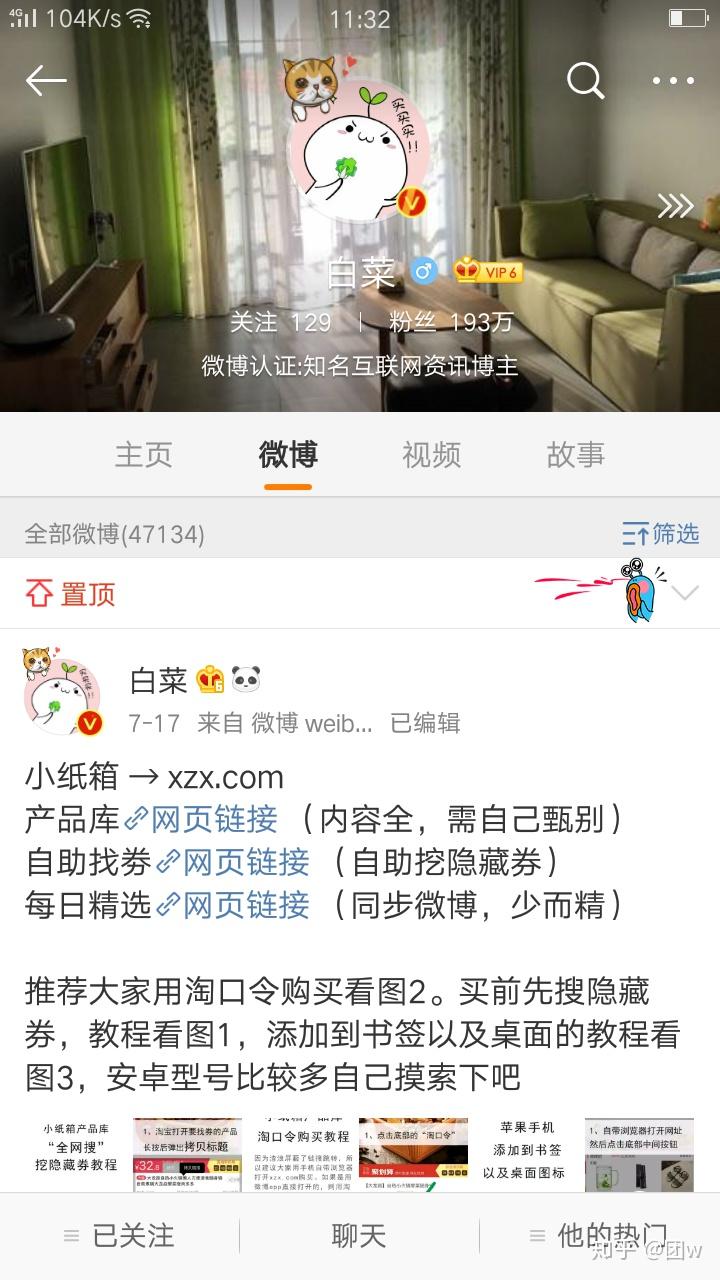This screenshot has width=720, height=1280.
Task: Switch to the 视频 tab
Action: 432,455
